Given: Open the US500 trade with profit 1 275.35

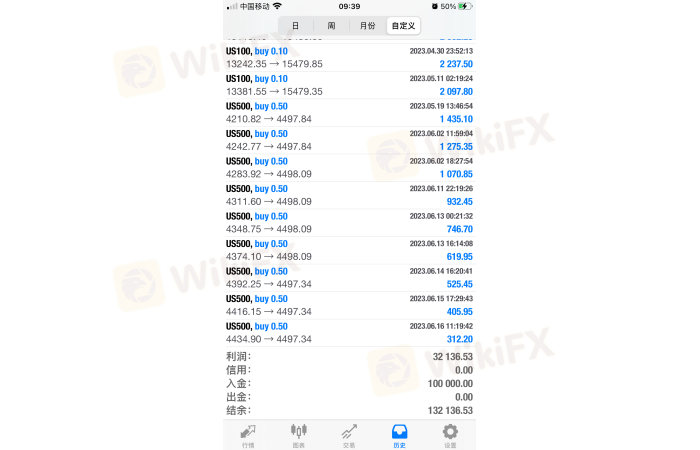Looking at the screenshot, I should point(350,140).
